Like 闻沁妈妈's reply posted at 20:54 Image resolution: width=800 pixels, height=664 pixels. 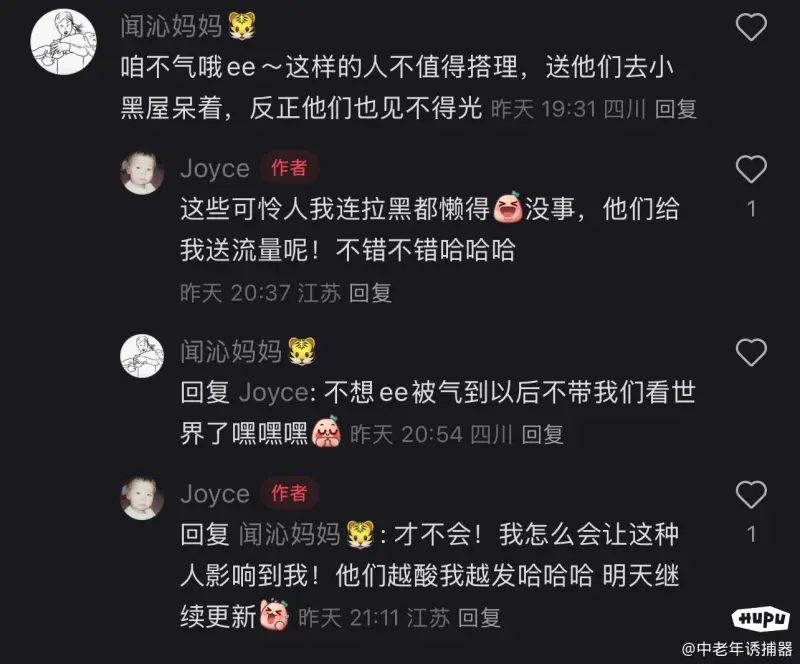[x=751, y=352]
